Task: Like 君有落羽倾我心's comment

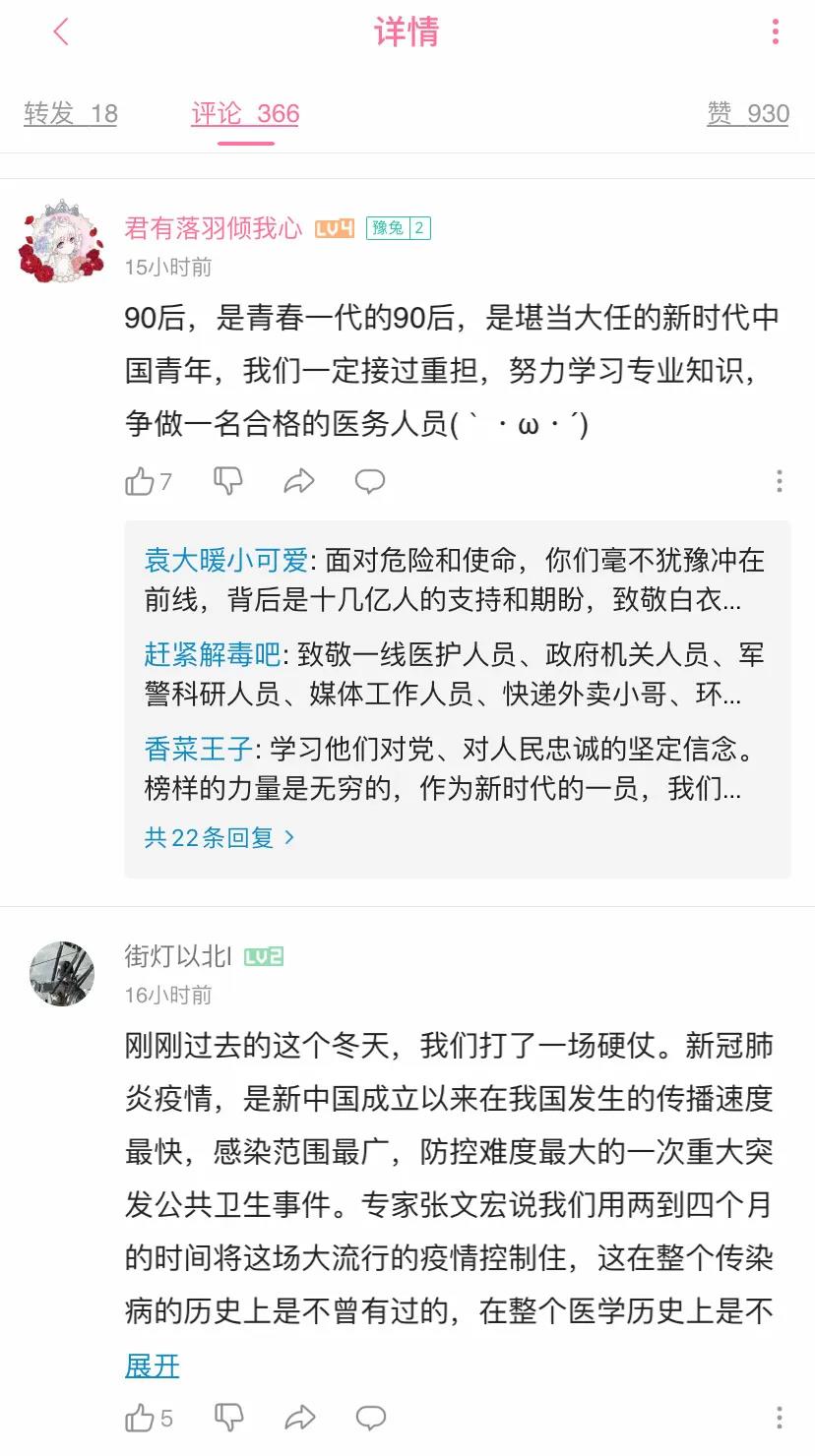Action: point(141,481)
